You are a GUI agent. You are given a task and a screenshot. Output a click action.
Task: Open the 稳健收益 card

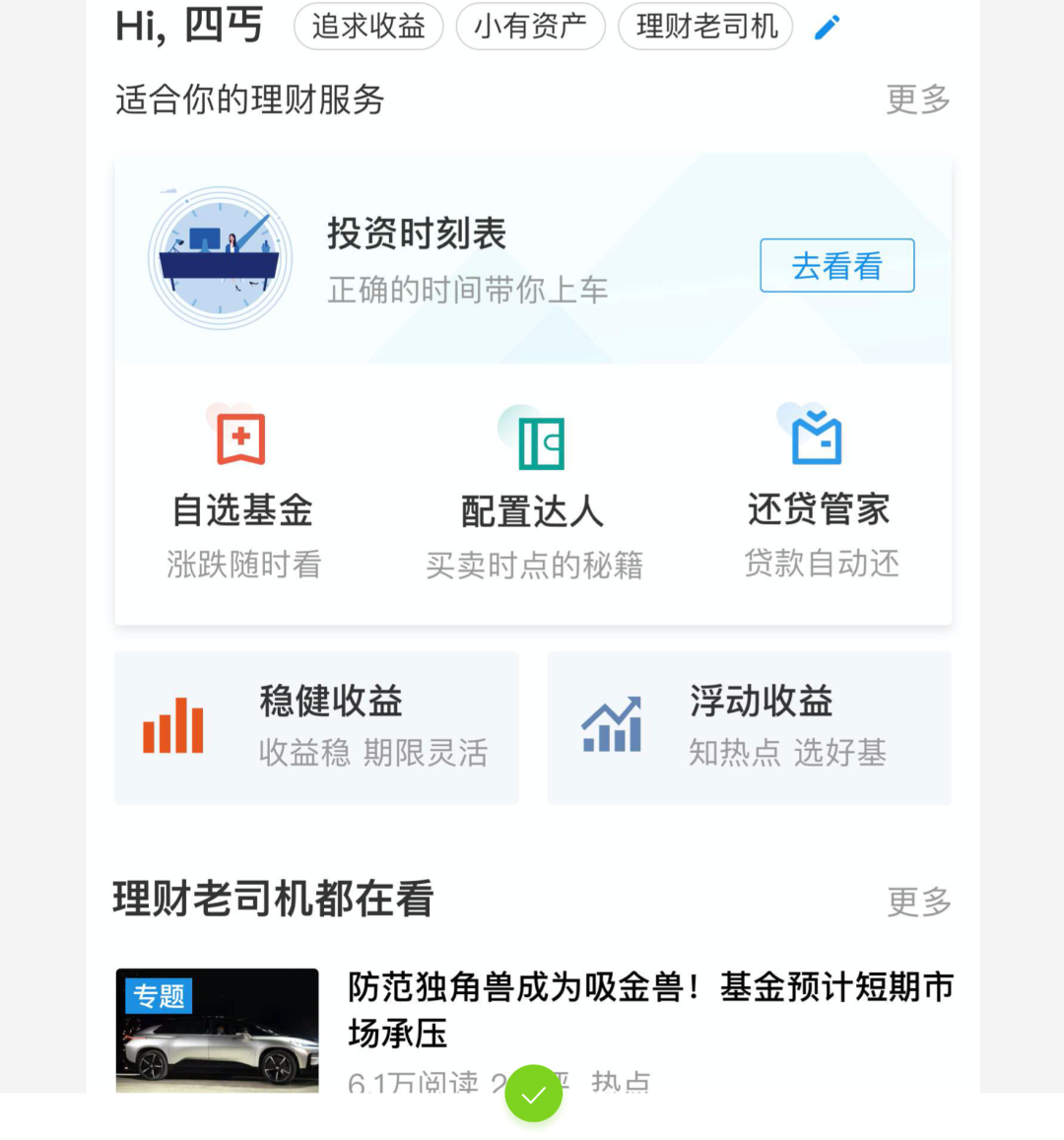tap(316, 728)
